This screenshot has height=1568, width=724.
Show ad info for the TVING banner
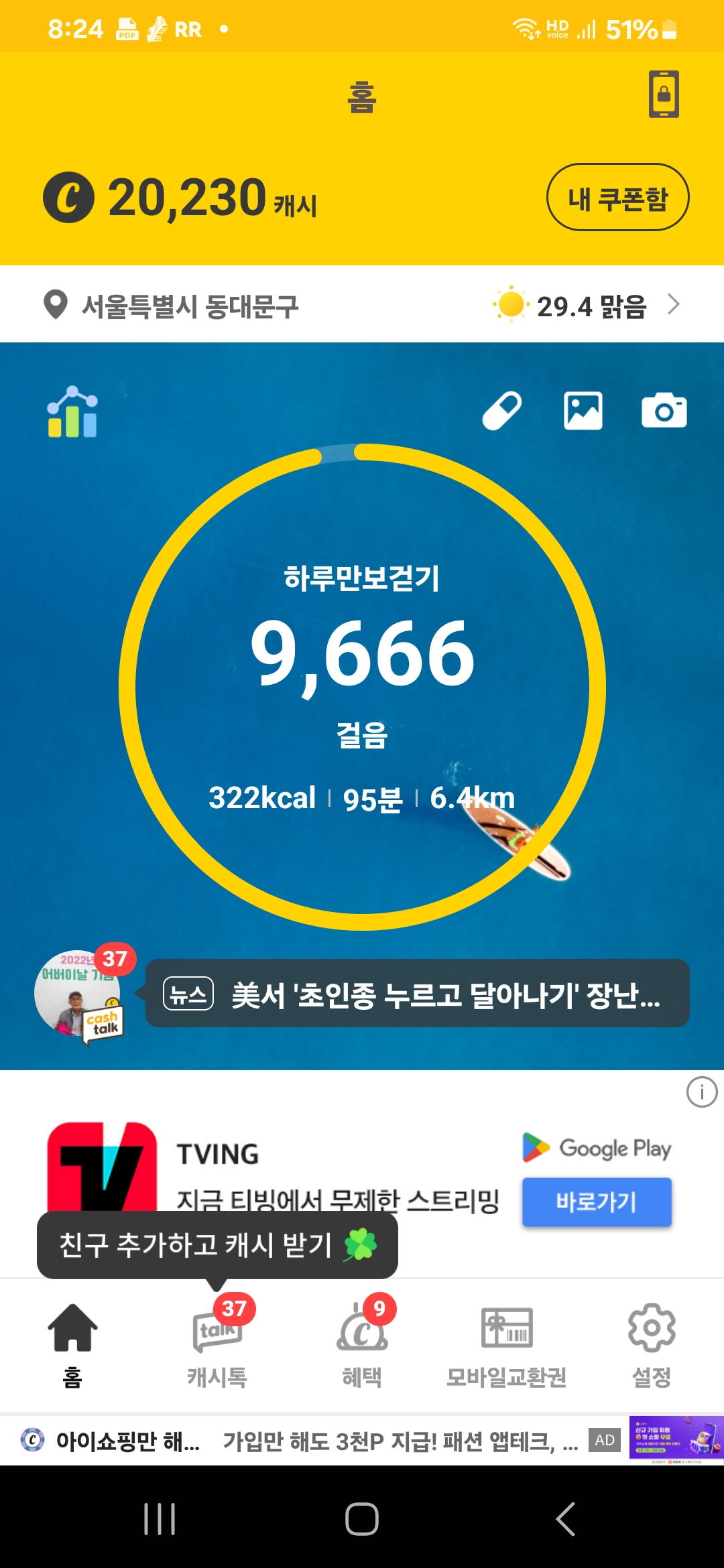[x=701, y=1093]
